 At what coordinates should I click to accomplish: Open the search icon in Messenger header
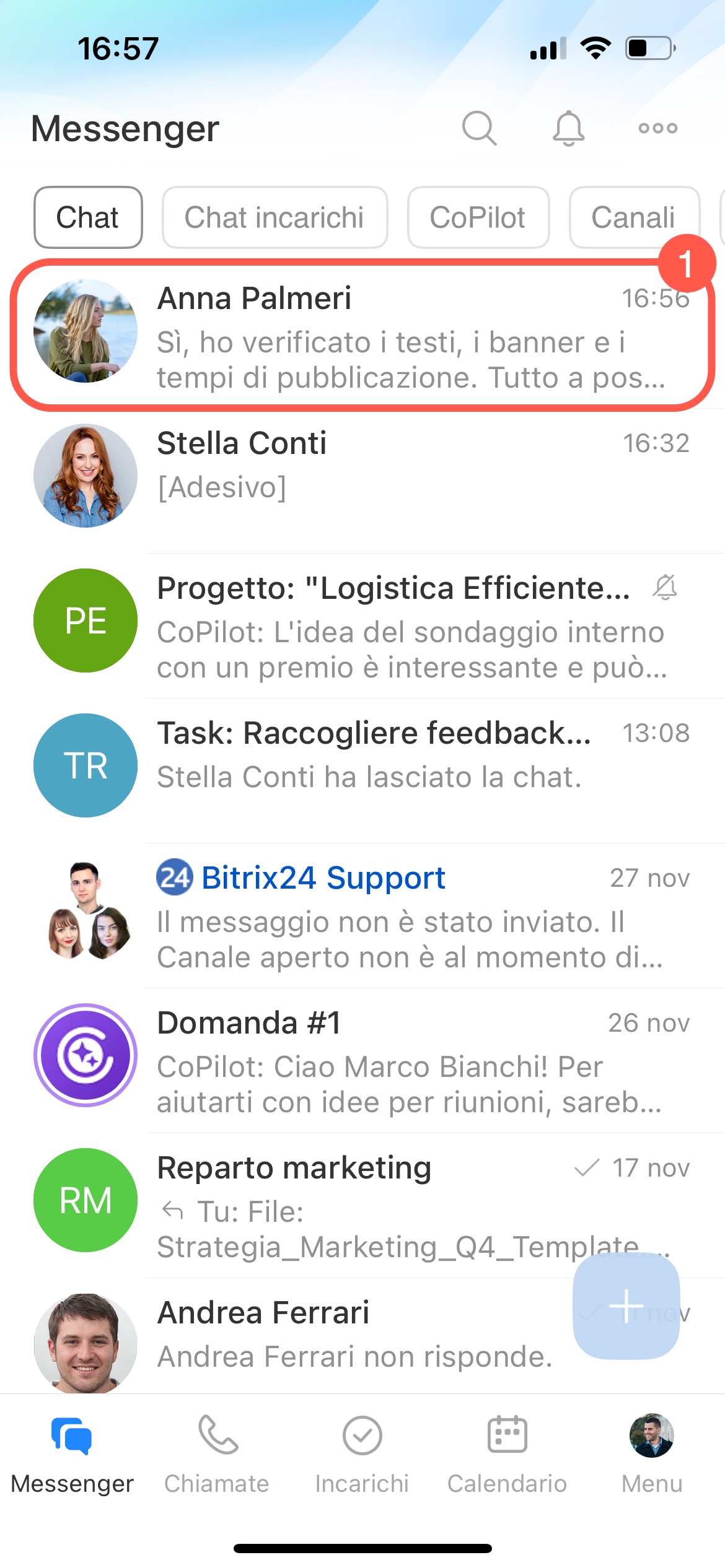pos(479,128)
